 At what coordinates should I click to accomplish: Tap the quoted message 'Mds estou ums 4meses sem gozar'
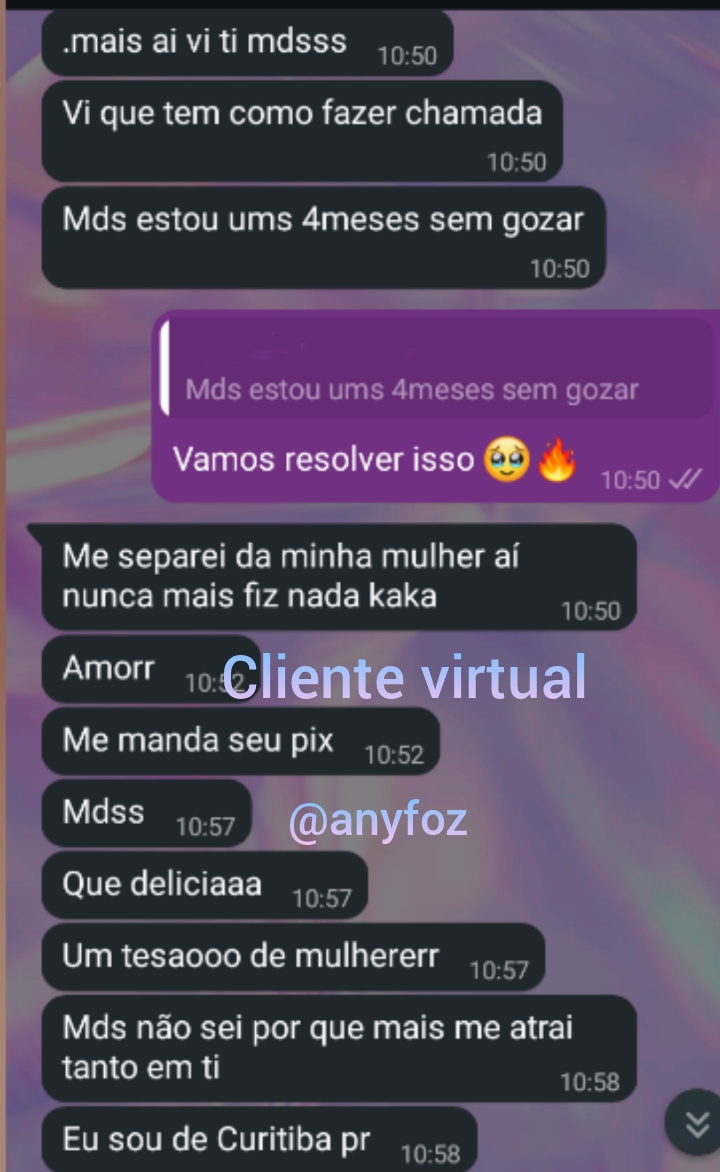[410, 390]
